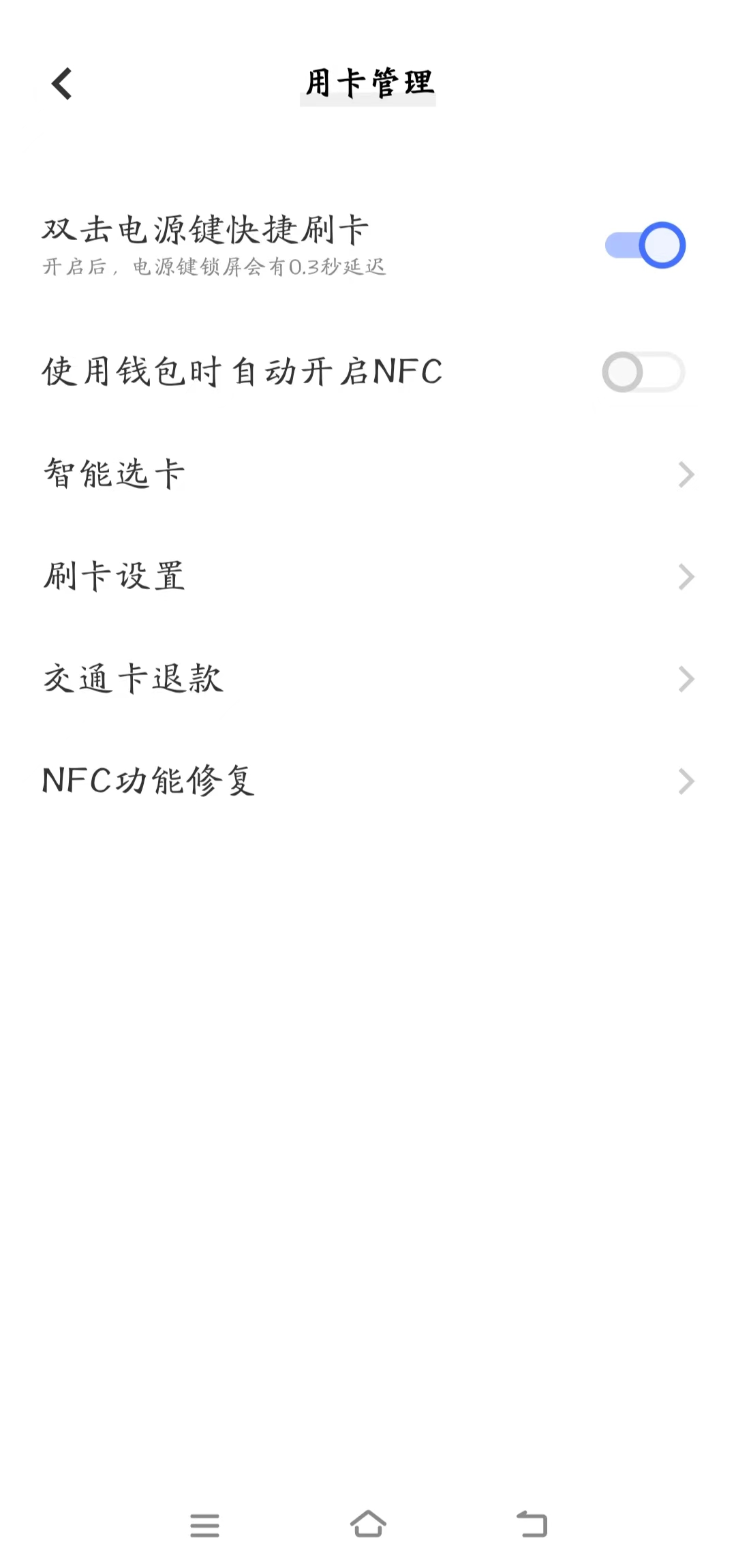Disable 双击电源键快捷刷卡 switch
Screen dimensions: 736x1568
[645, 245]
